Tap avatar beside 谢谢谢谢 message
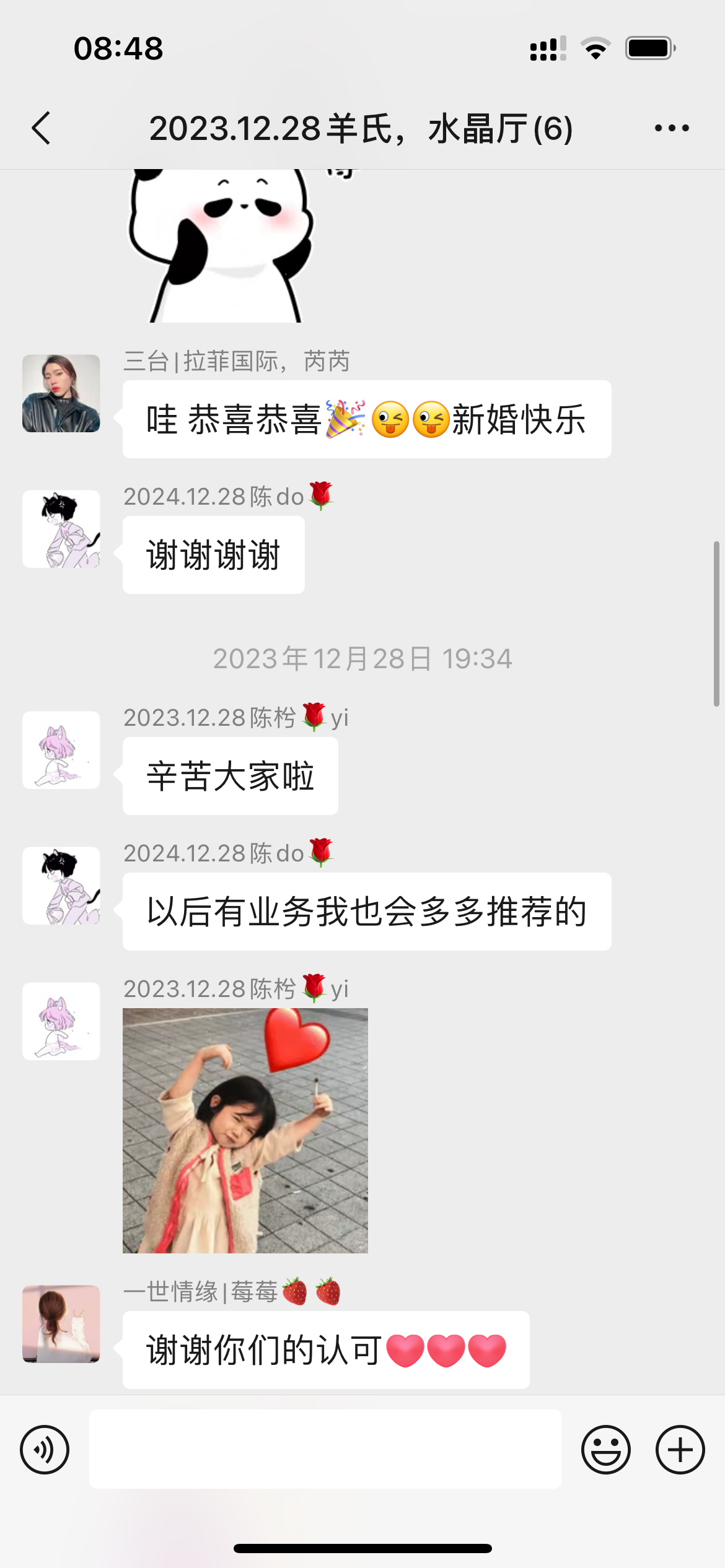 (x=61, y=529)
